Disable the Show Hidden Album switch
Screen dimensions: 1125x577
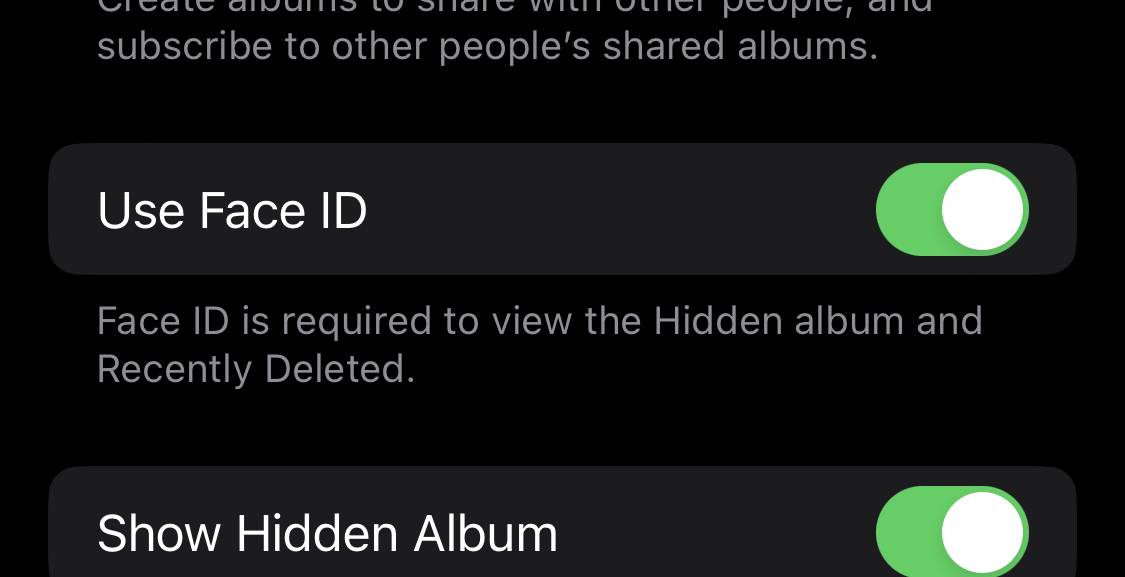[951, 532]
